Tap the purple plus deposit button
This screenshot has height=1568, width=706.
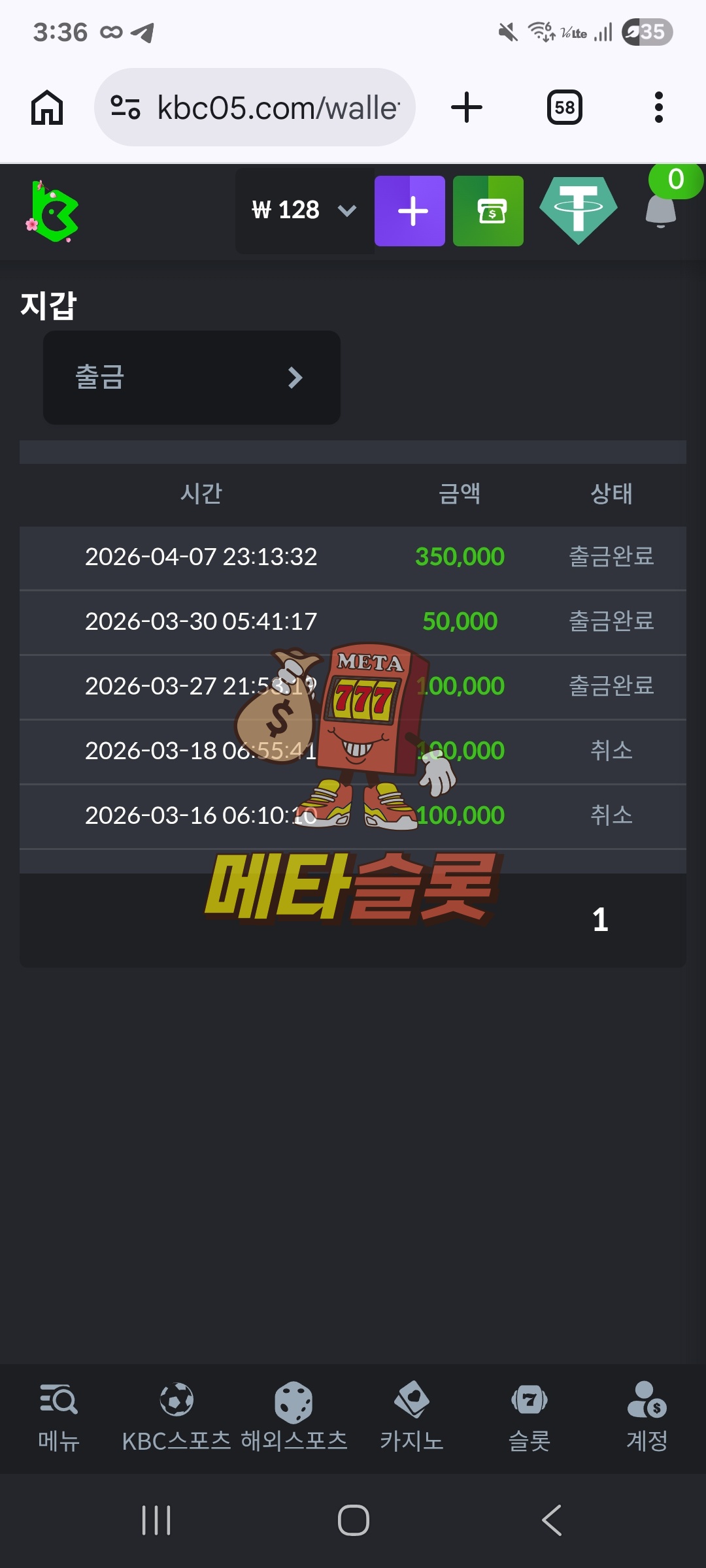click(410, 211)
